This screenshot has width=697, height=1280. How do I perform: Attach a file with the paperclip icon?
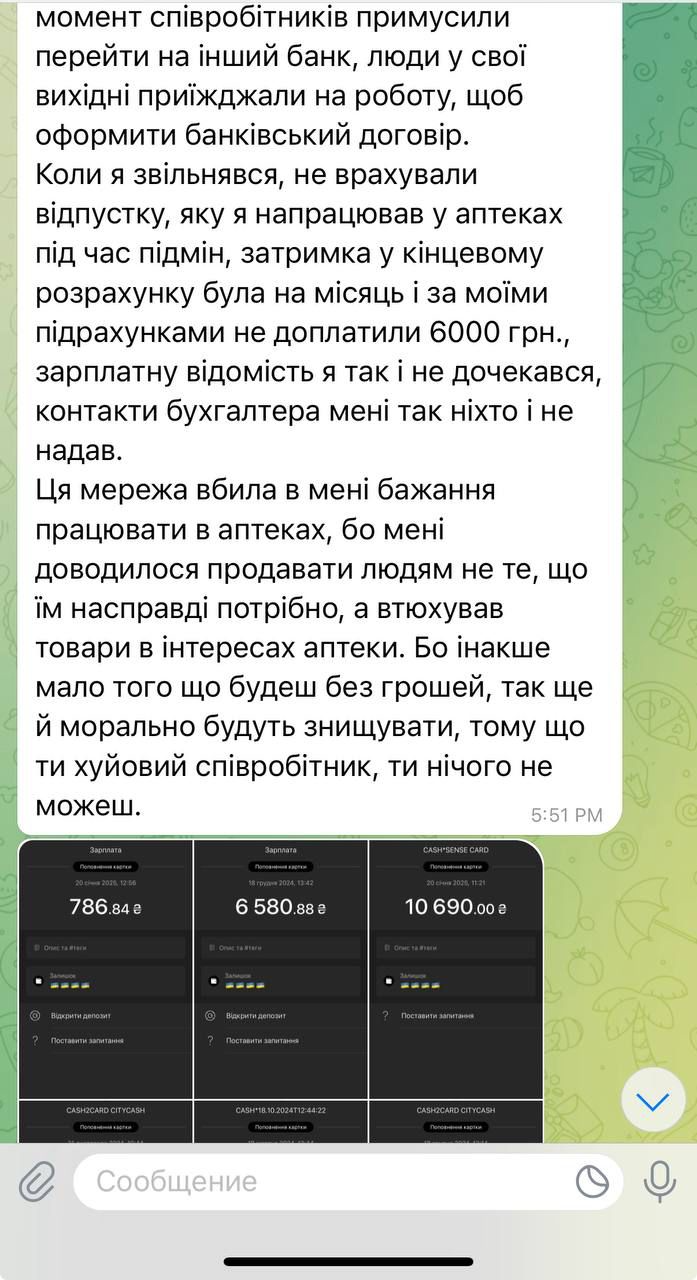(x=37, y=1182)
